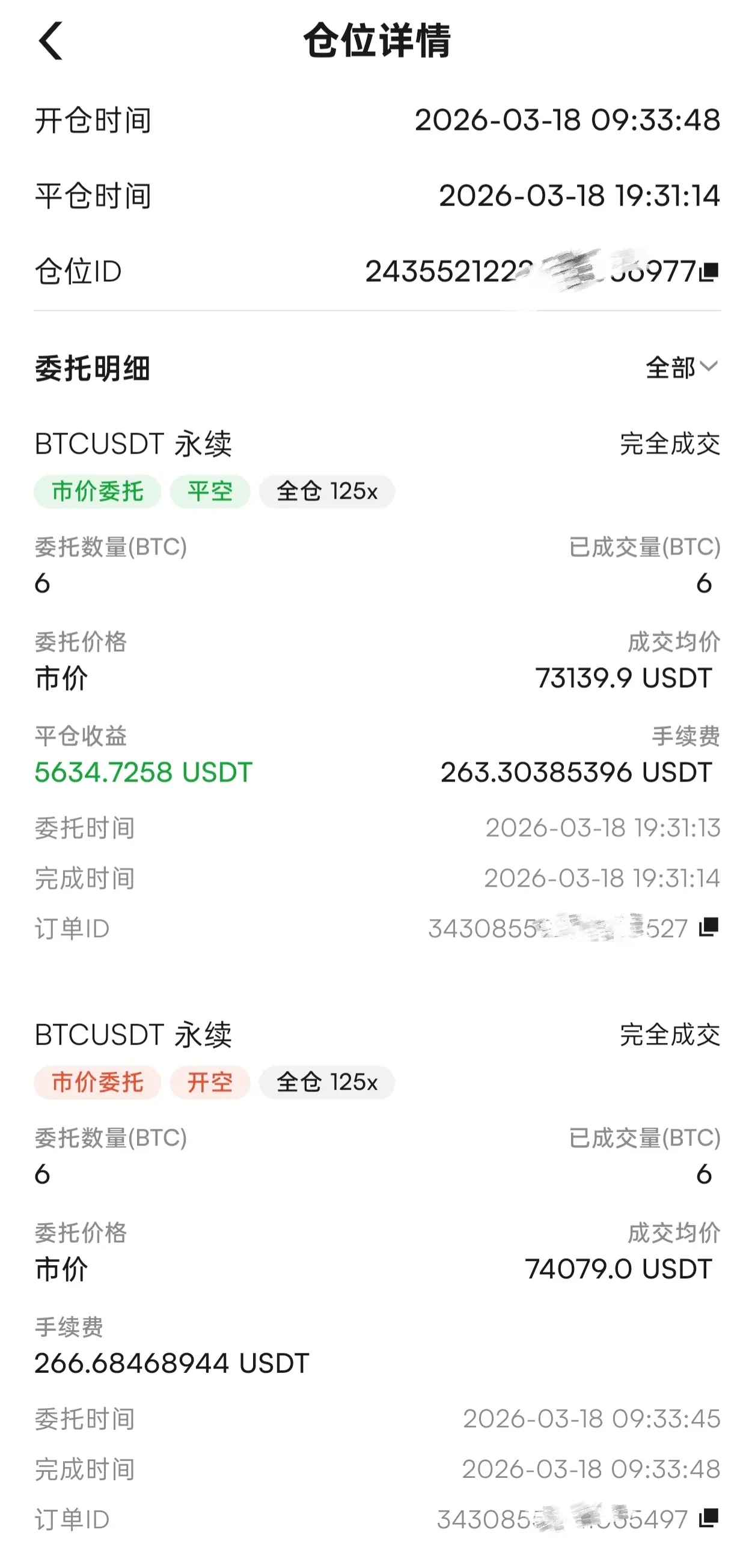The height and width of the screenshot is (1568, 755).
Task: Open the 全部 order filter dropdown
Action: click(681, 368)
